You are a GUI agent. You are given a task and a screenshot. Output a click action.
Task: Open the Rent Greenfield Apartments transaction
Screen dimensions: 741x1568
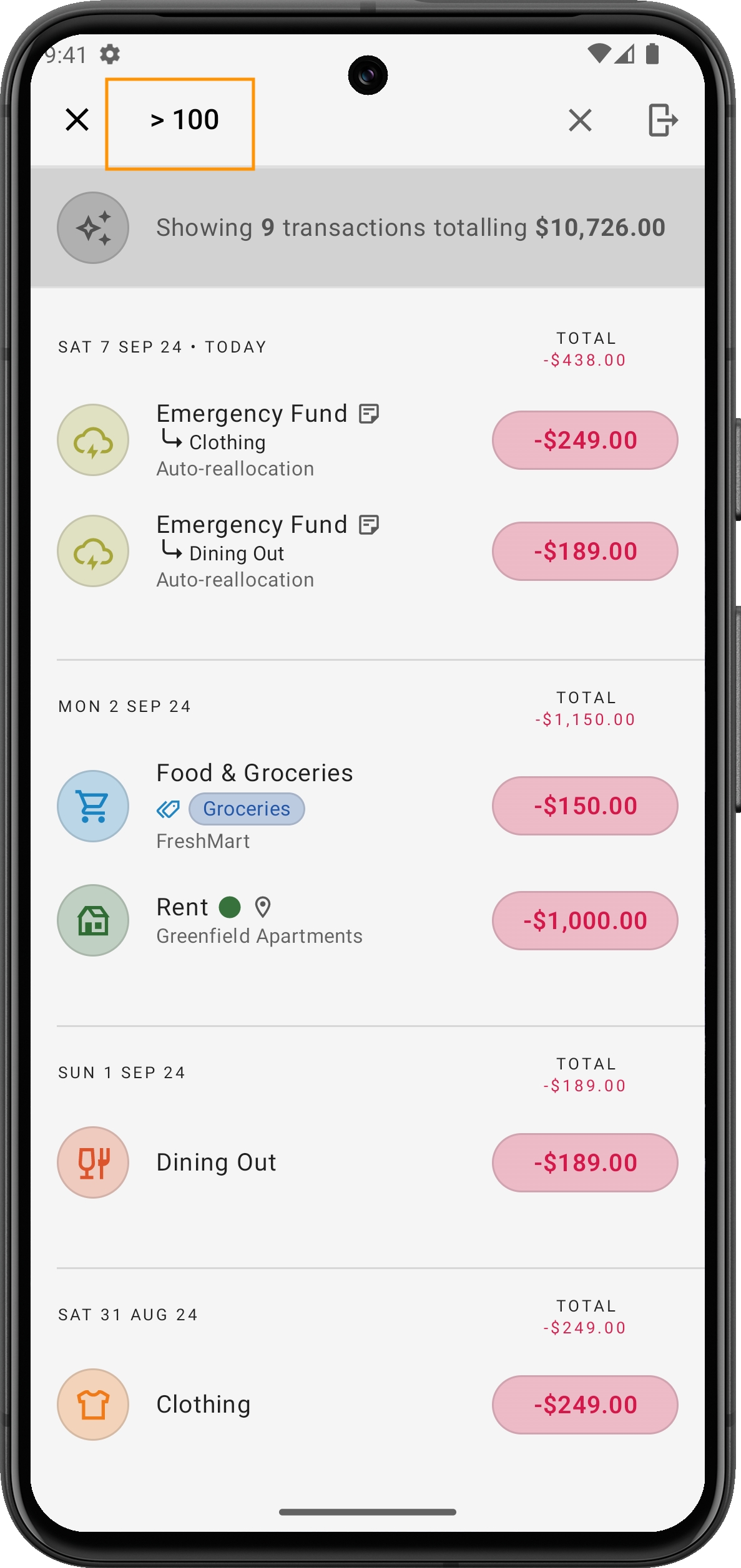coord(312,920)
